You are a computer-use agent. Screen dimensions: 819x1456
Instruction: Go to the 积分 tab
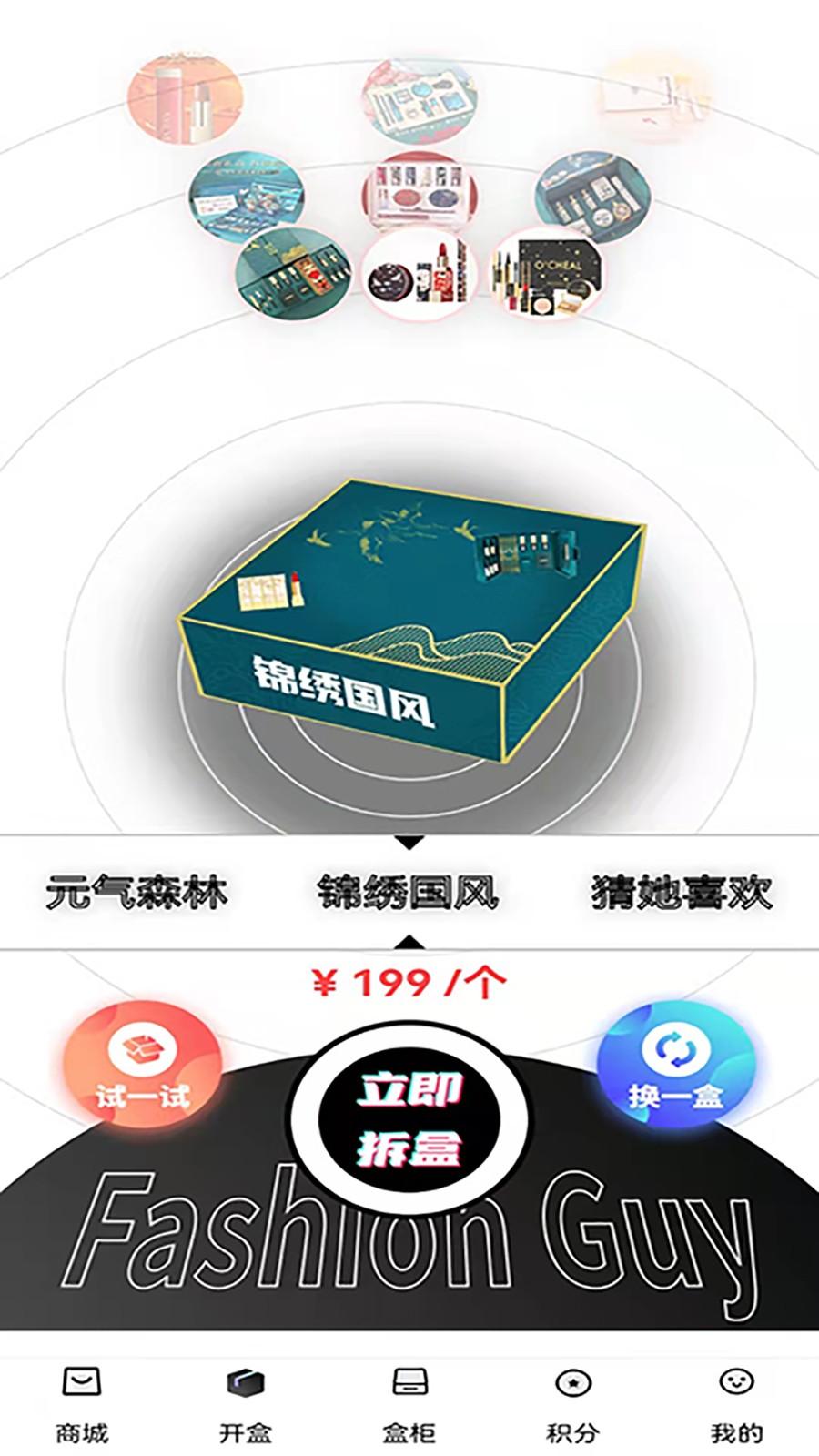(573, 1405)
